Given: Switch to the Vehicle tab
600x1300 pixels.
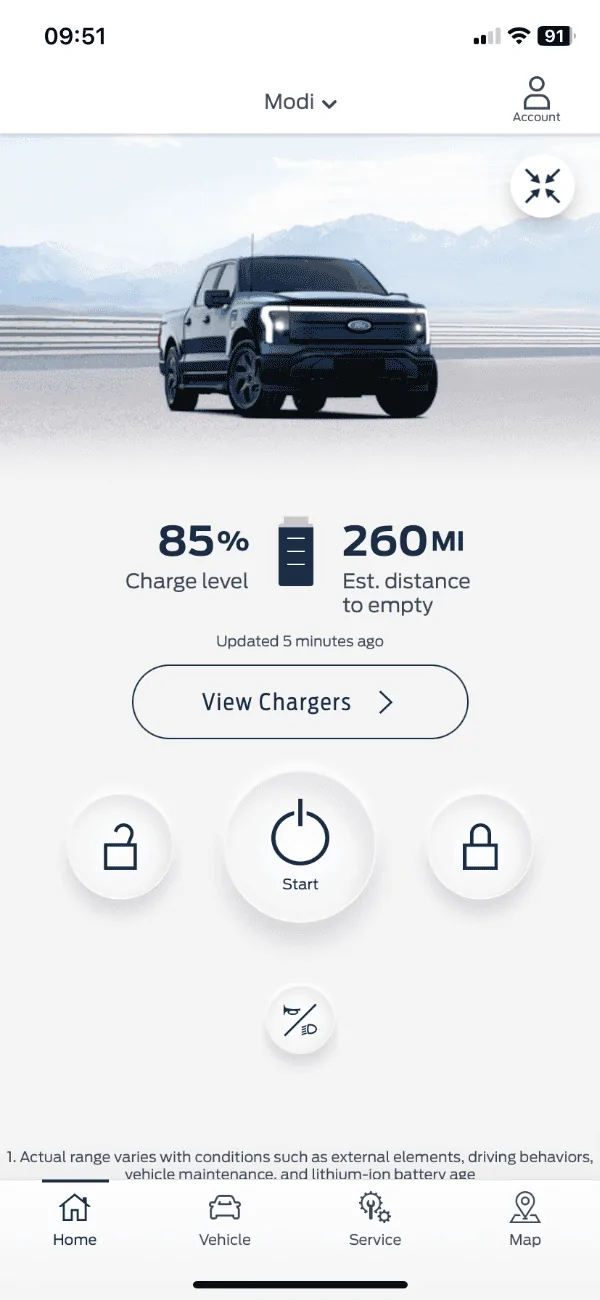Looking at the screenshot, I should click(225, 1220).
